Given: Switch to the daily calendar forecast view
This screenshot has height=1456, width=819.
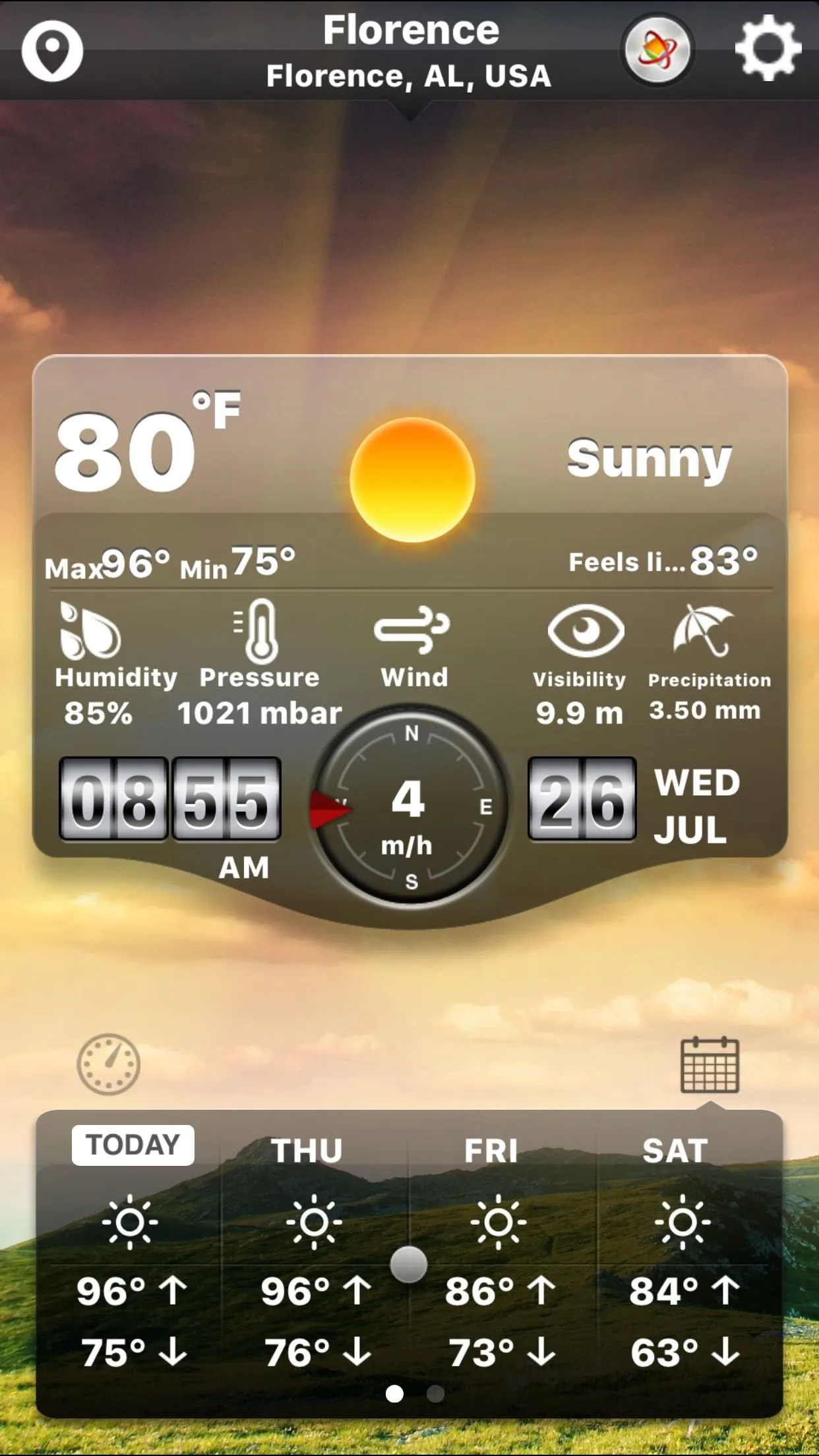Looking at the screenshot, I should (x=710, y=1064).
